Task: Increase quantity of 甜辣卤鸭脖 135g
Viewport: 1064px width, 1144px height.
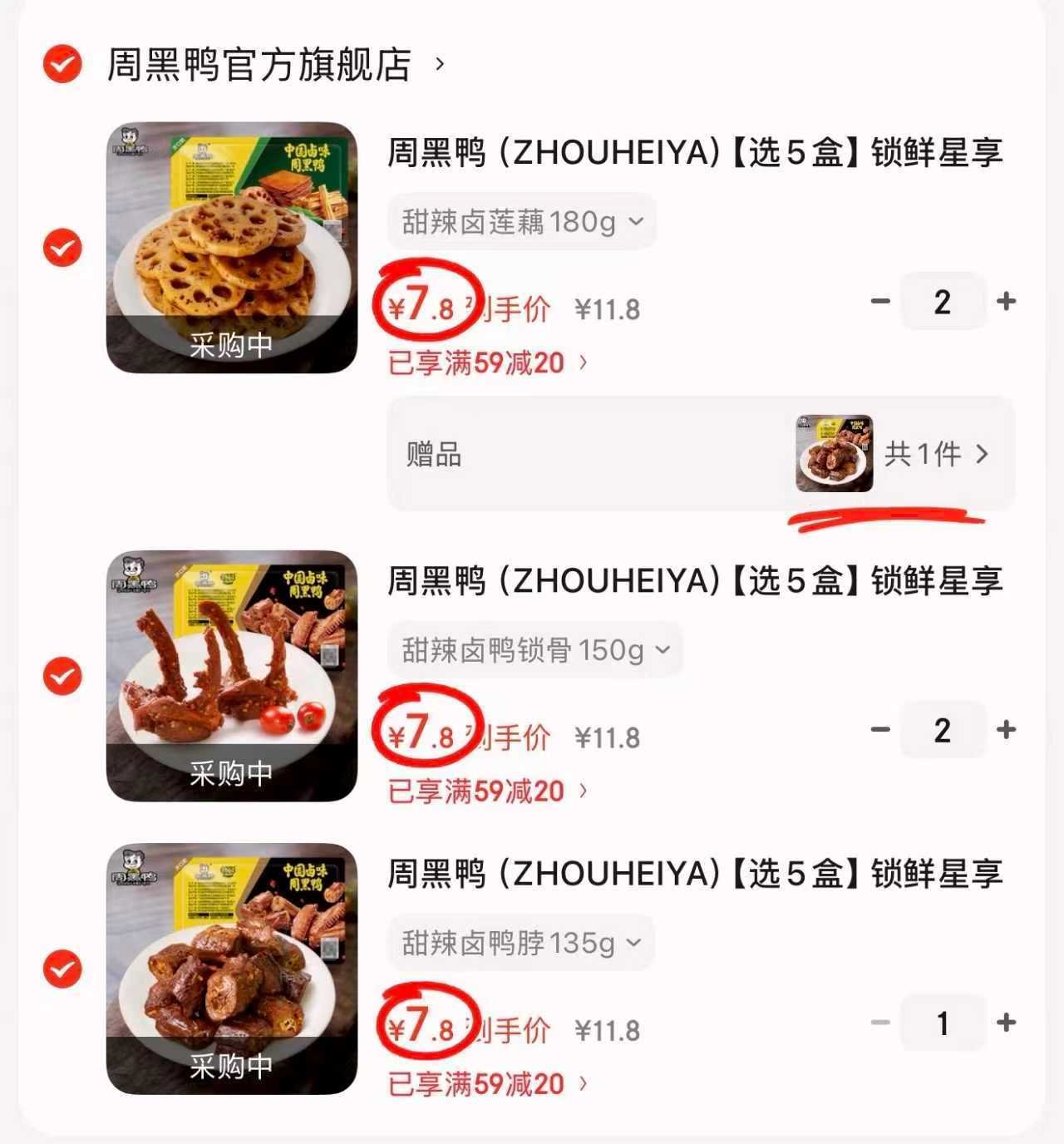Action: [x=1006, y=1023]
